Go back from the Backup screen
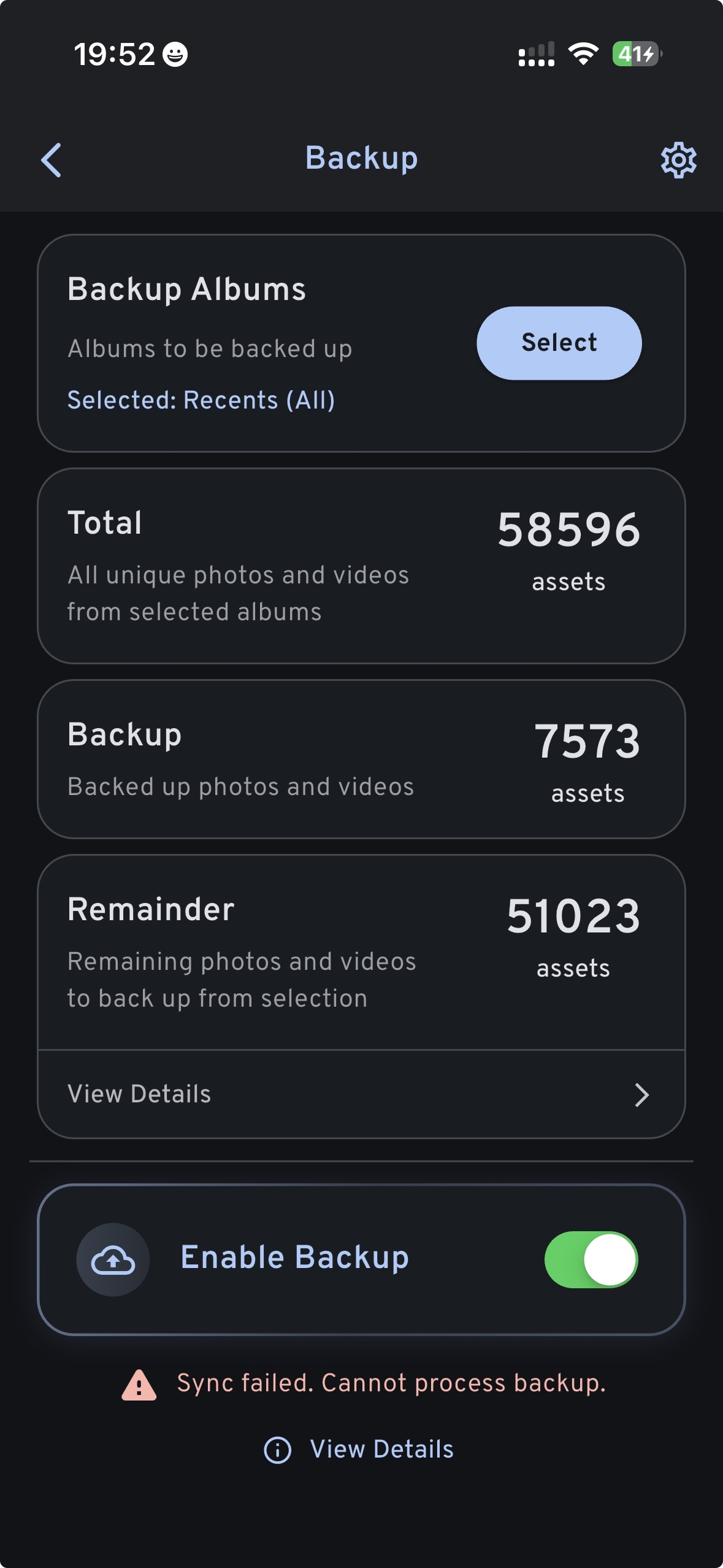This screenshot has width=723, height=1568. [x=52, y=160]
